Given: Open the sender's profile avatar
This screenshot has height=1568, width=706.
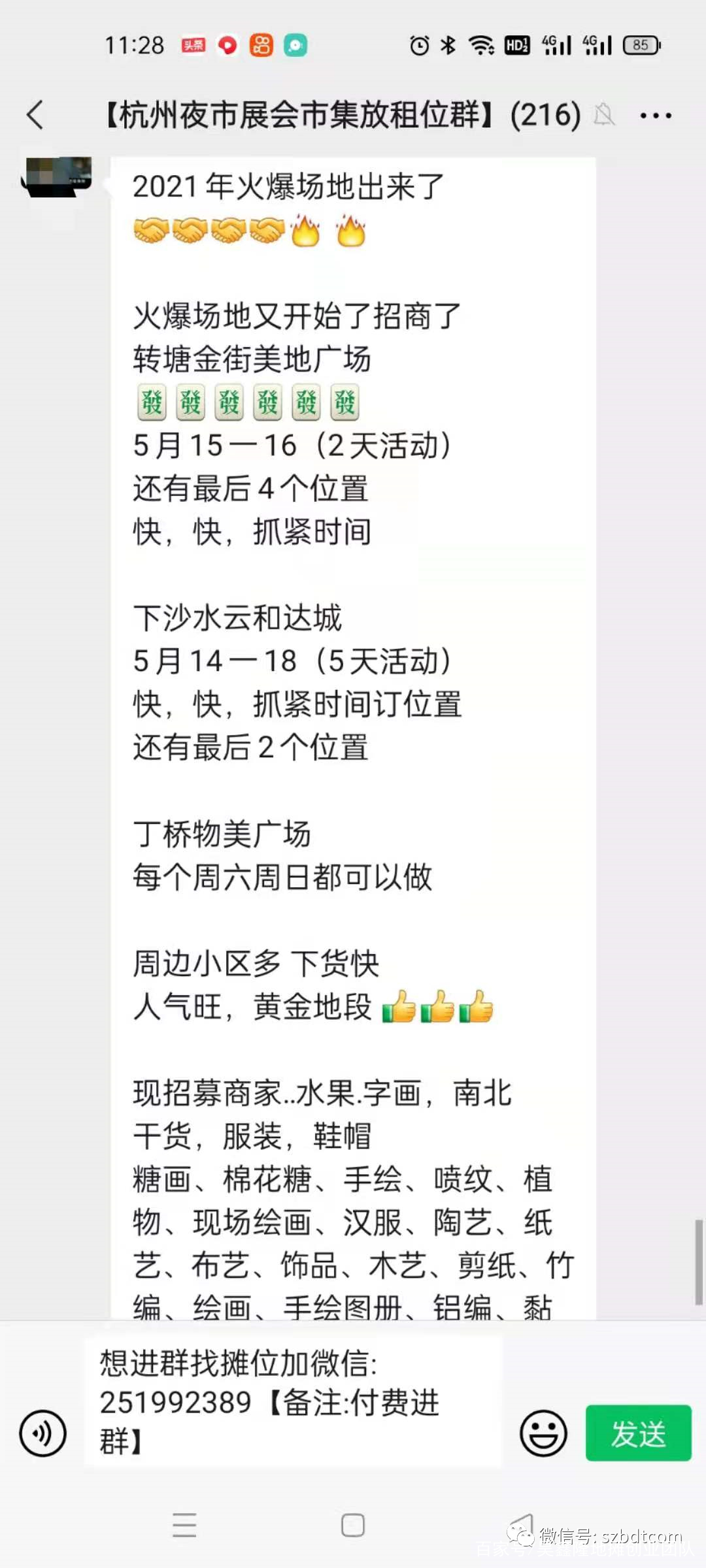Looking at the screenshot, I should [57, 176].
